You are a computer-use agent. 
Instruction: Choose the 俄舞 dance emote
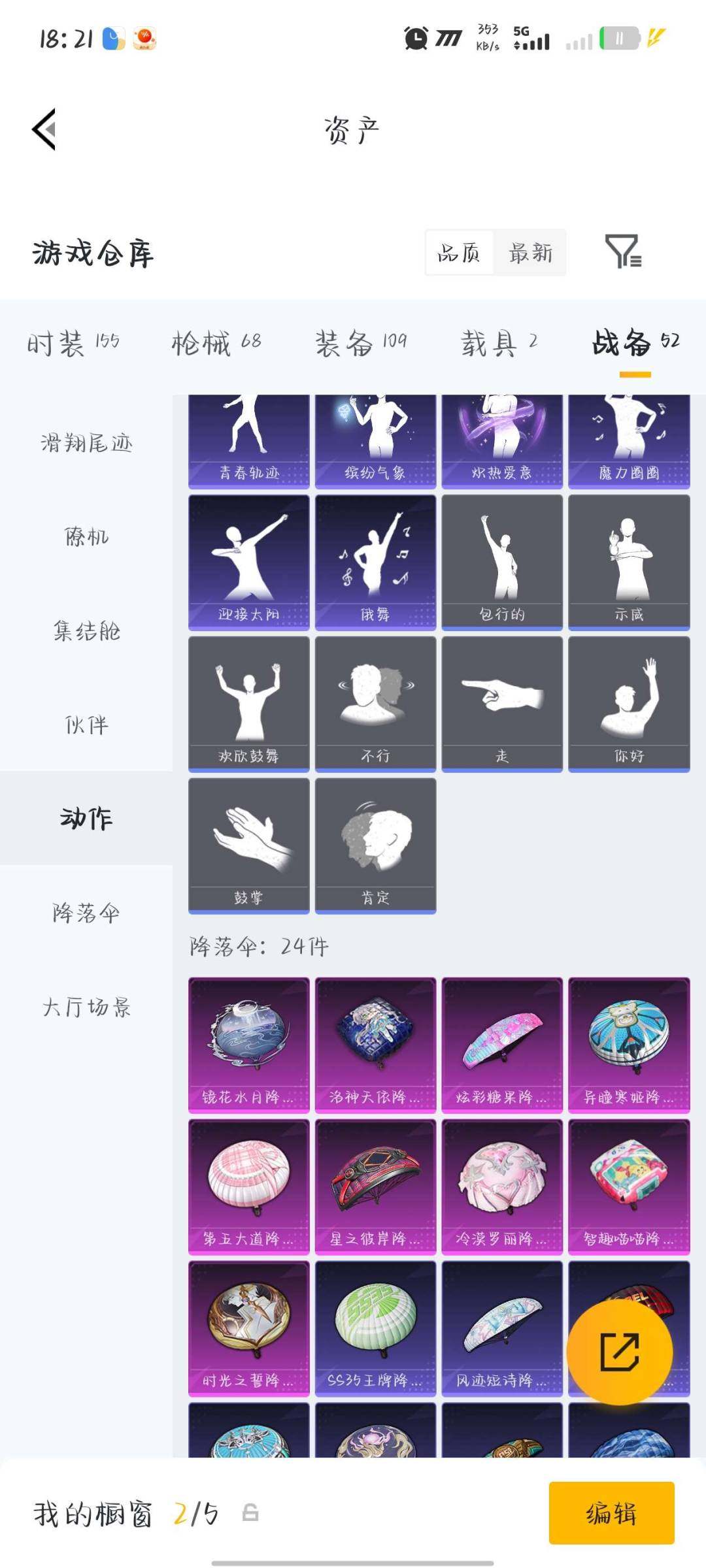(x=375, y=562)
